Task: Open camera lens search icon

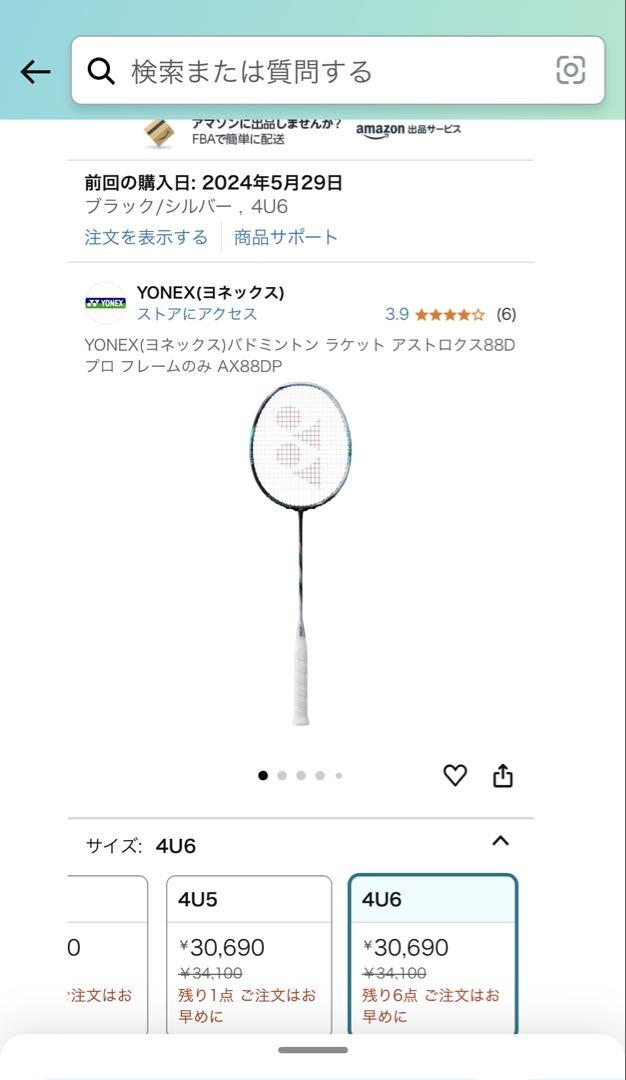Action: pyautogui.click(x=570, y=70)
